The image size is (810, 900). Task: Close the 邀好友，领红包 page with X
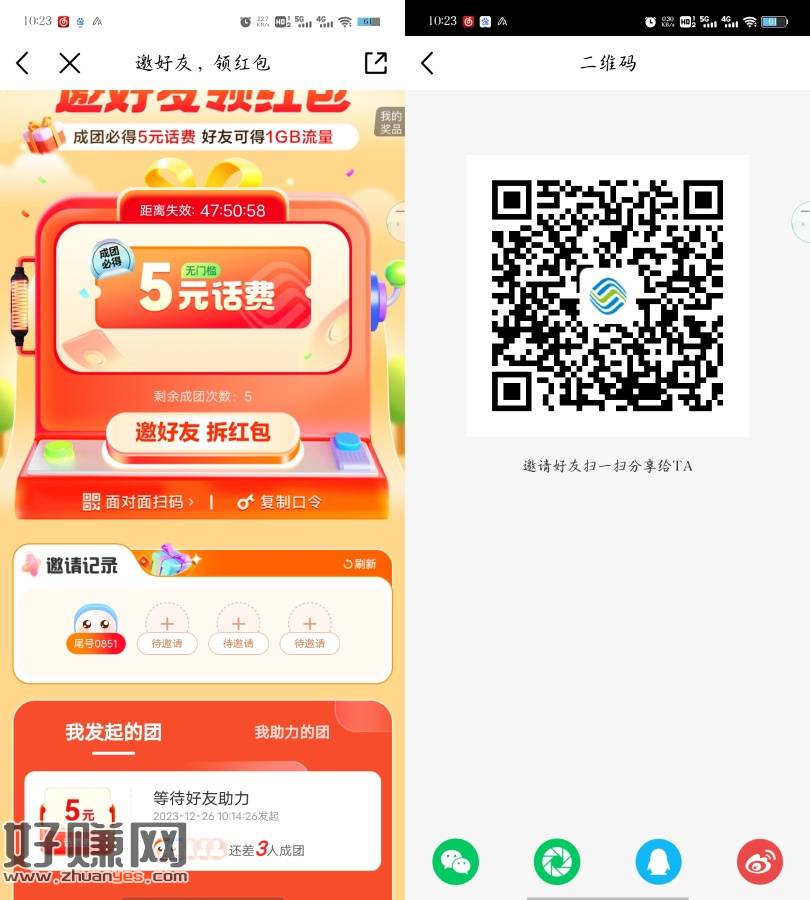point(69,63)
